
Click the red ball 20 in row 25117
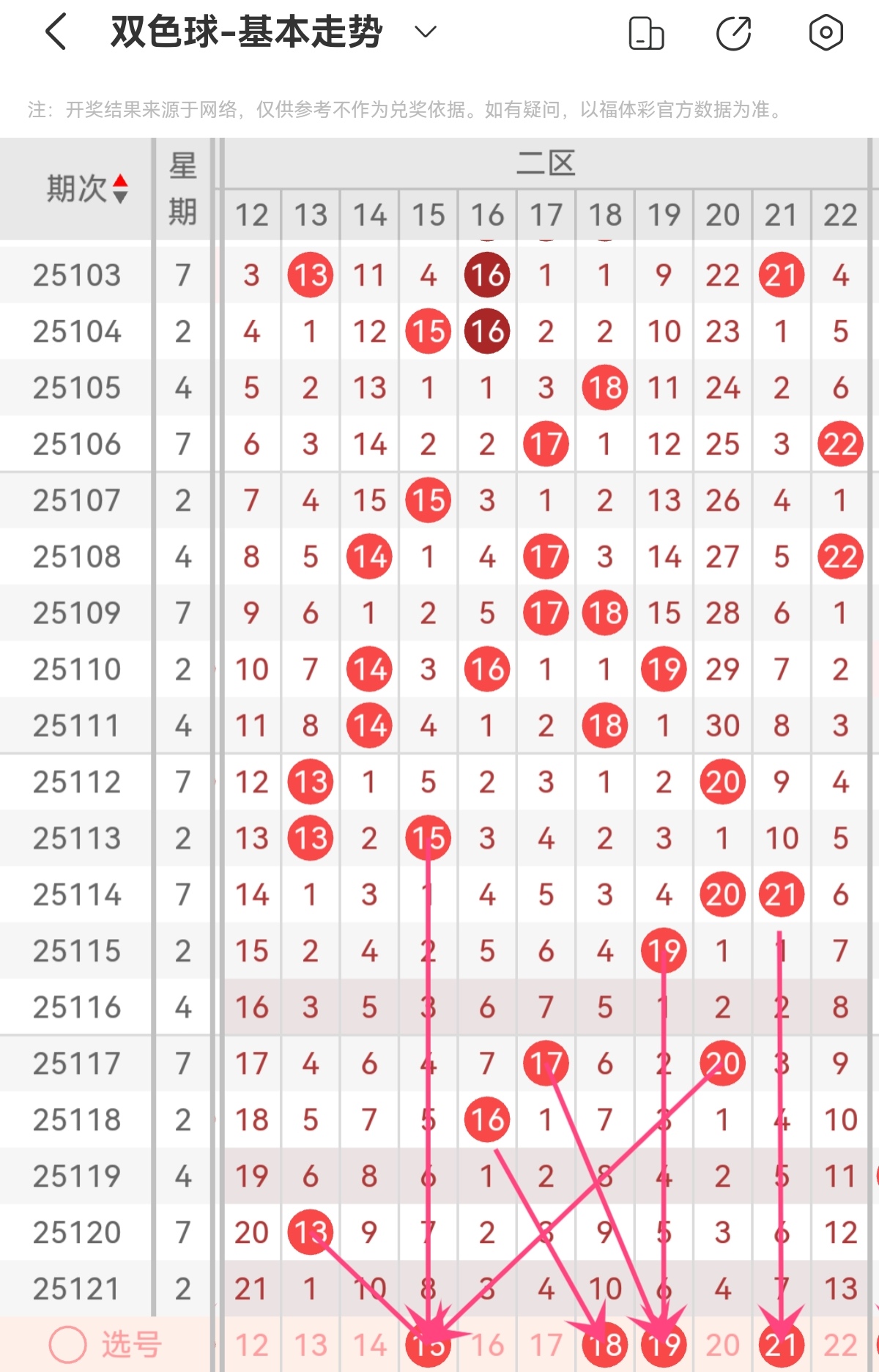point(722,1064)
